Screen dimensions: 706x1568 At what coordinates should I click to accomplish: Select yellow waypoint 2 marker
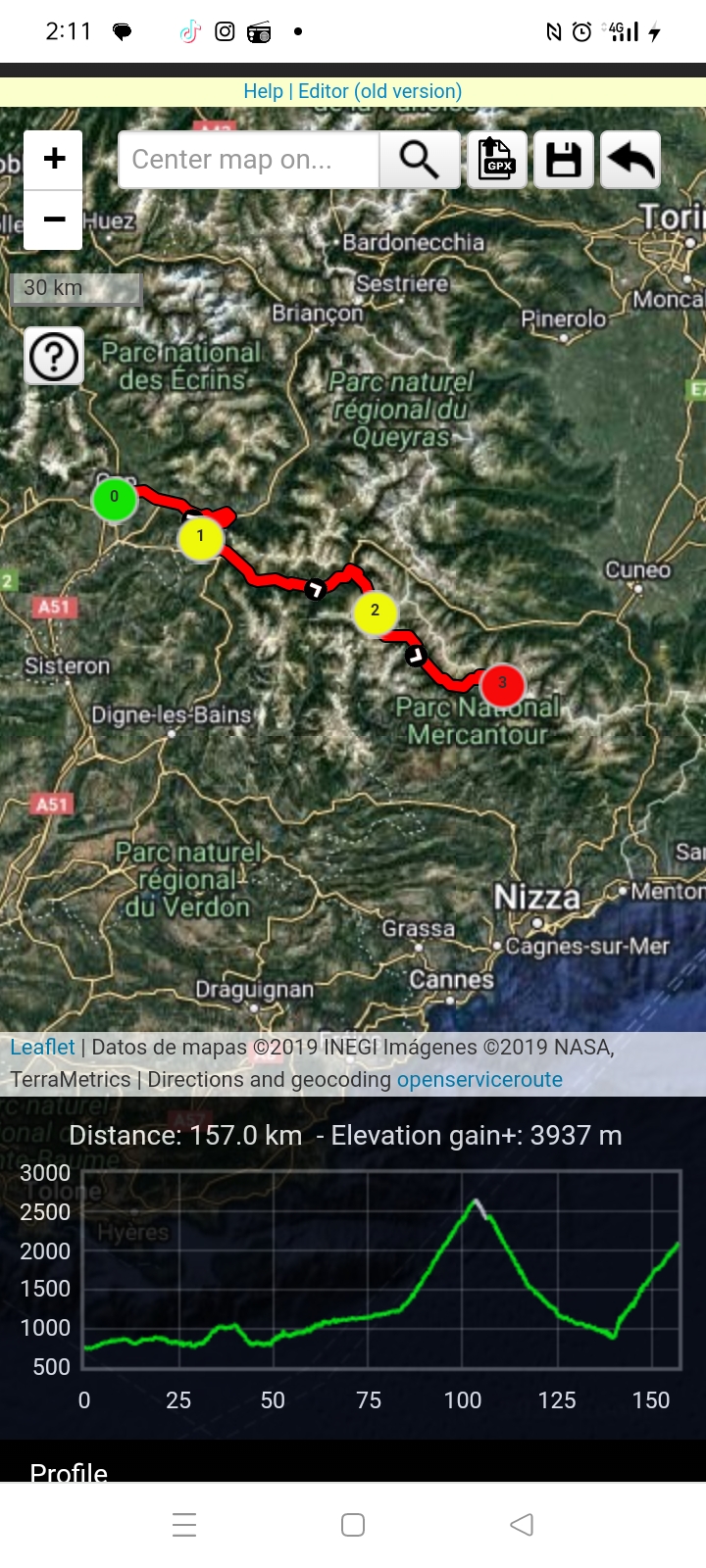375,612
